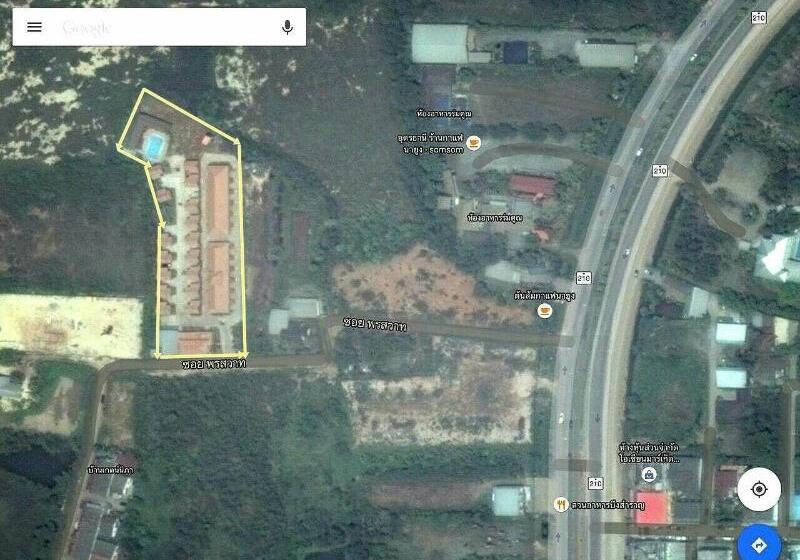Select the coffee marker beside road 210

(544, 311)
